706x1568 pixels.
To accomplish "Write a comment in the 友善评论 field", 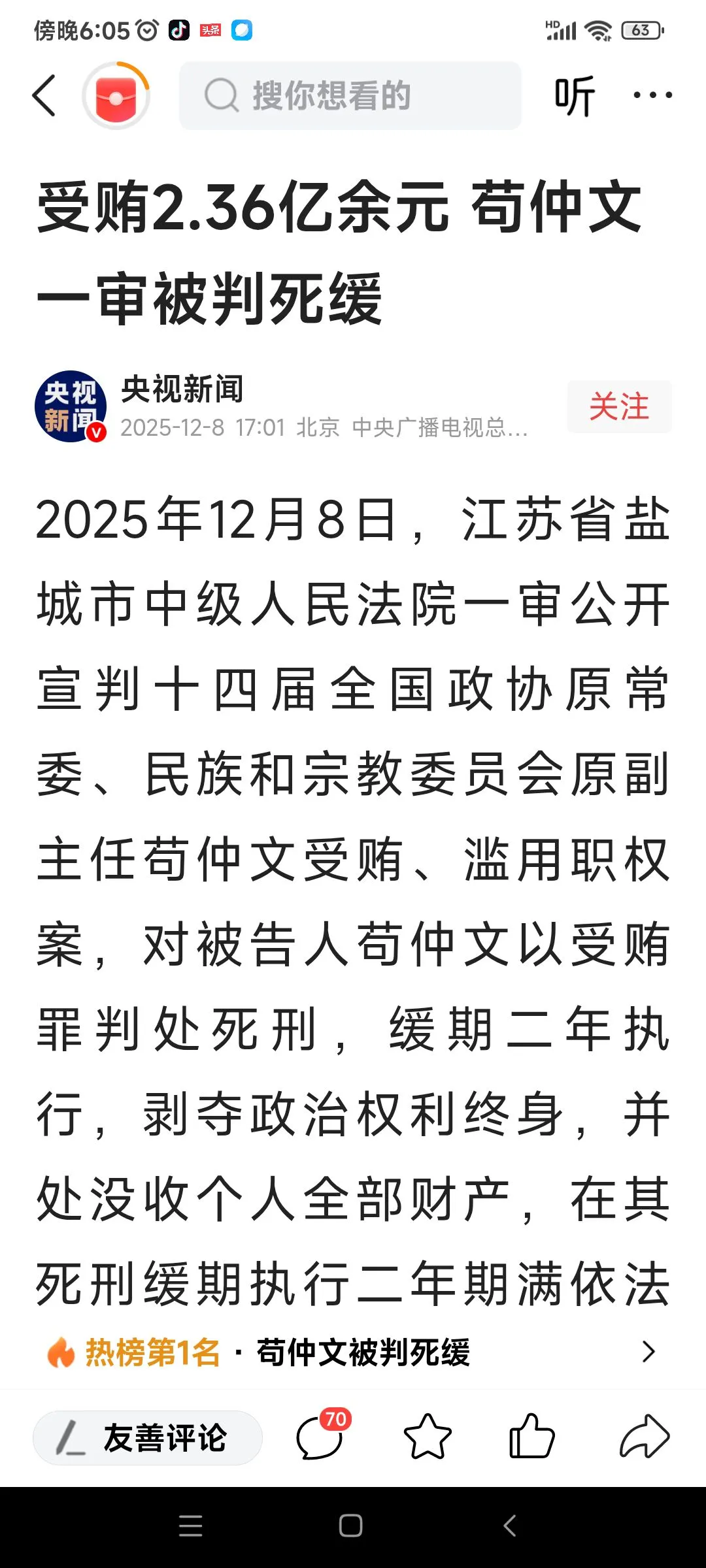I will [x=148, y=1437].
